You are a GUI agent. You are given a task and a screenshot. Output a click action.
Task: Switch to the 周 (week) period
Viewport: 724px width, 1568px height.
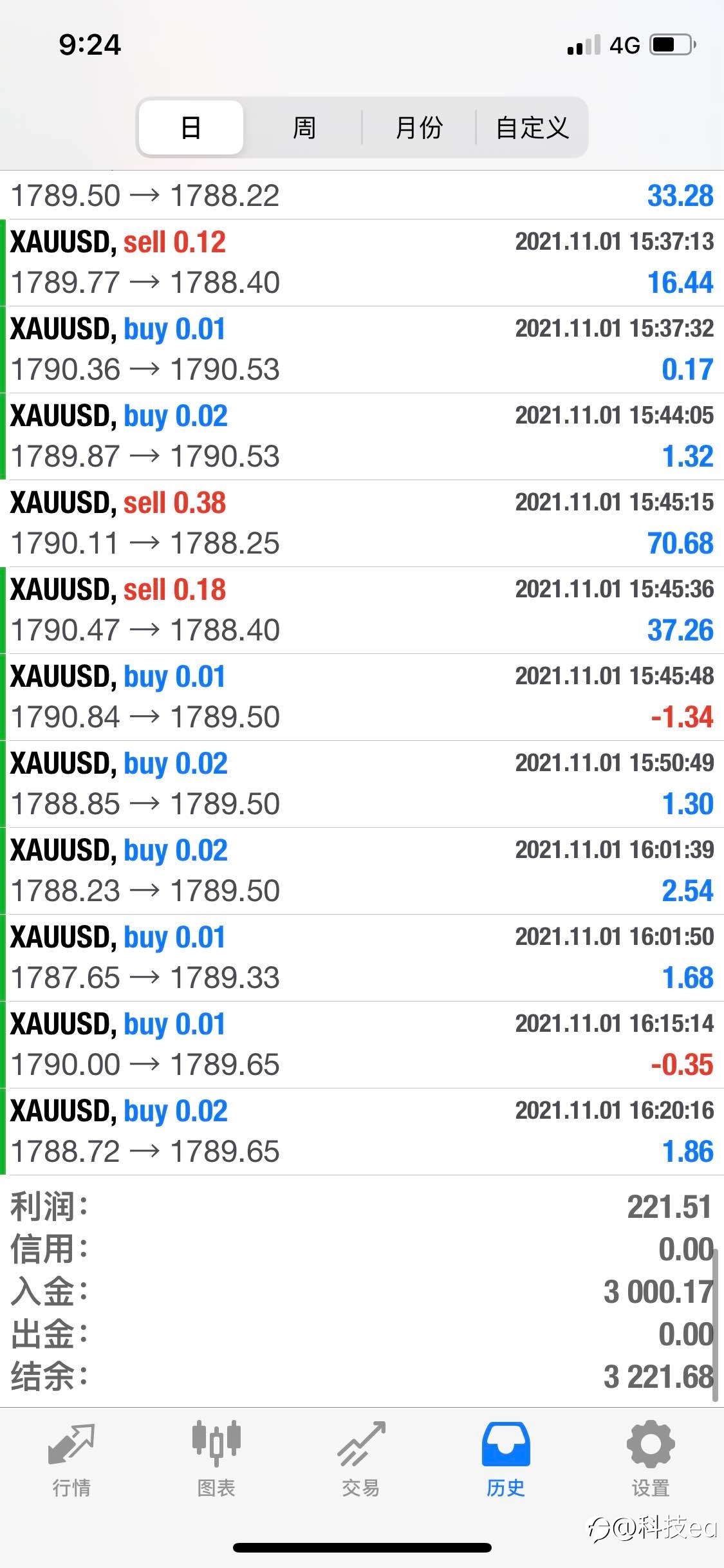[304, 127]
